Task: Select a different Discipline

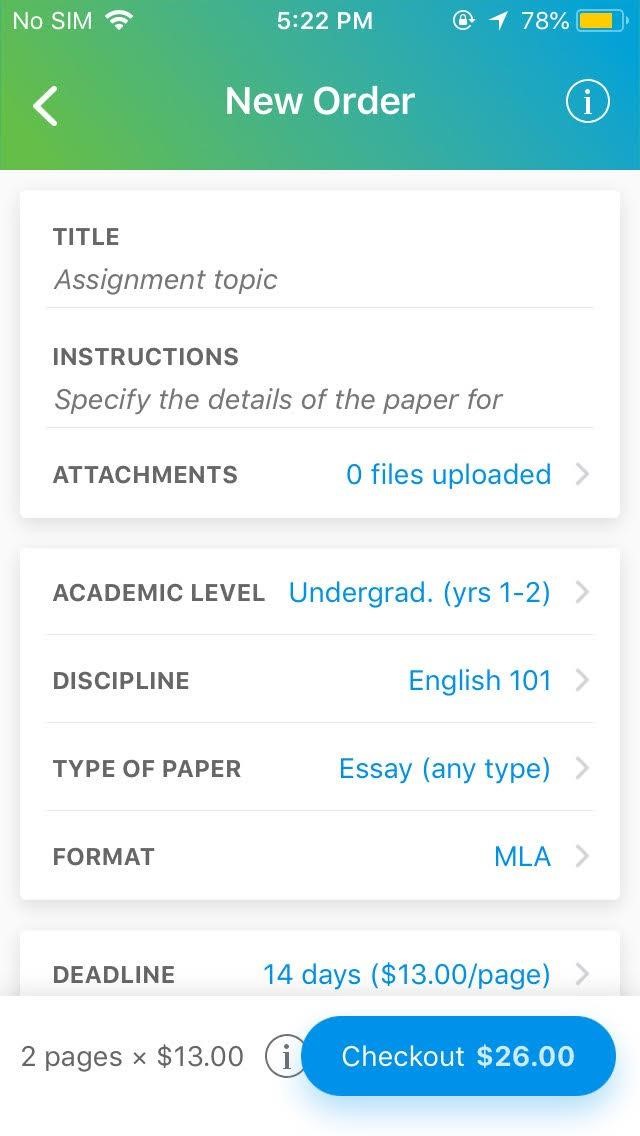Action: coord(320,680)
